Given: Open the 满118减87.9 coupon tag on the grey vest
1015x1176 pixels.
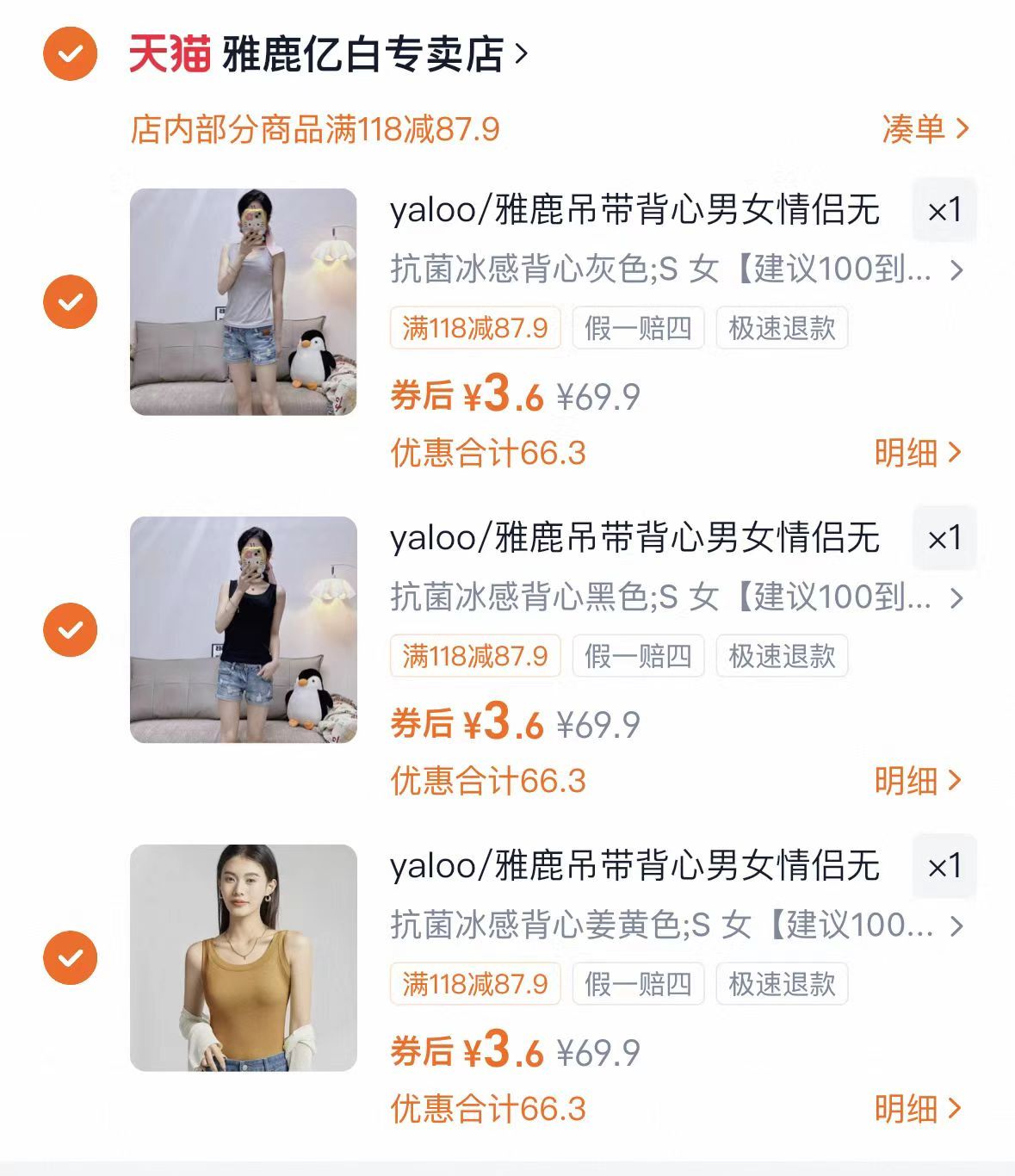Looking at the screenshot, I should pos(476,328).
